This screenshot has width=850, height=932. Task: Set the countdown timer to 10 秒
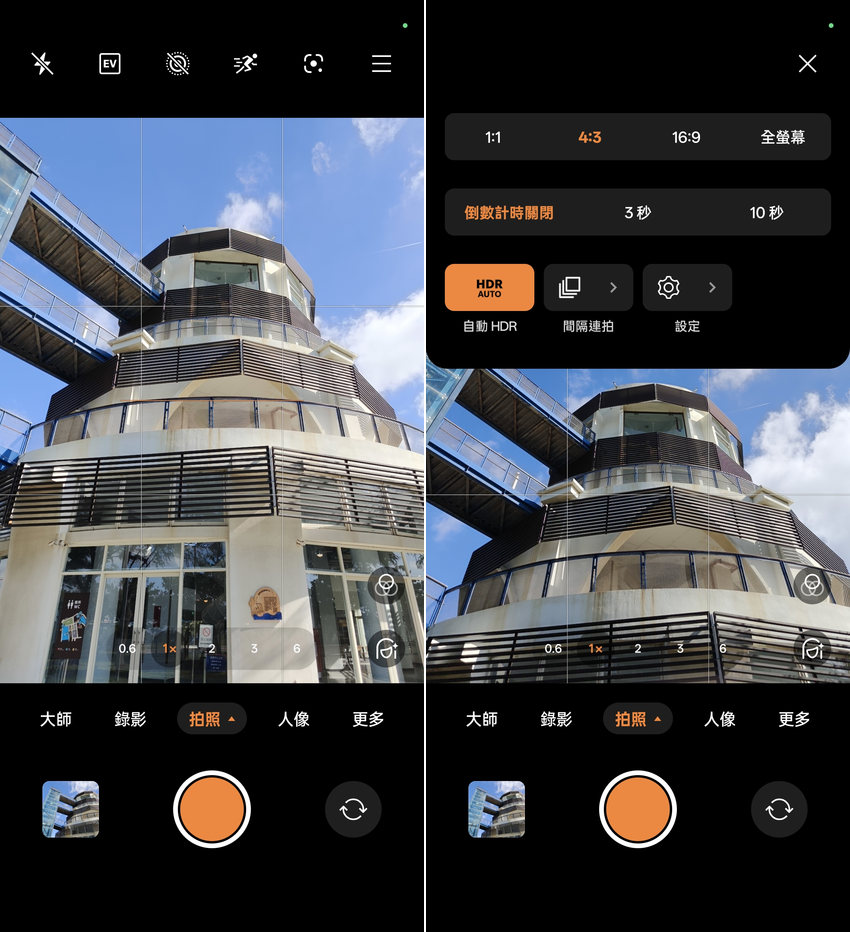766,213
